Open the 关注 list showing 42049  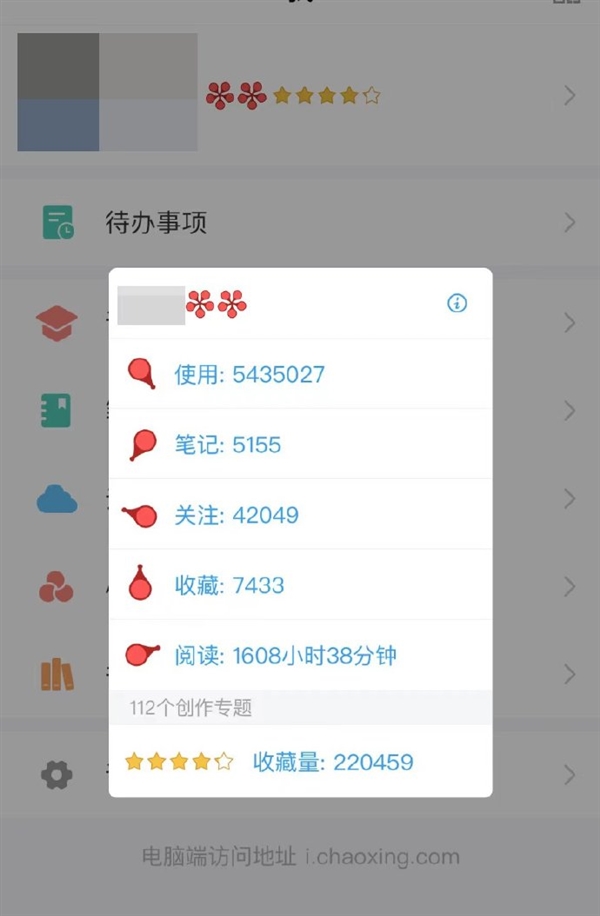pyautogui.click(x=236, y=515)
